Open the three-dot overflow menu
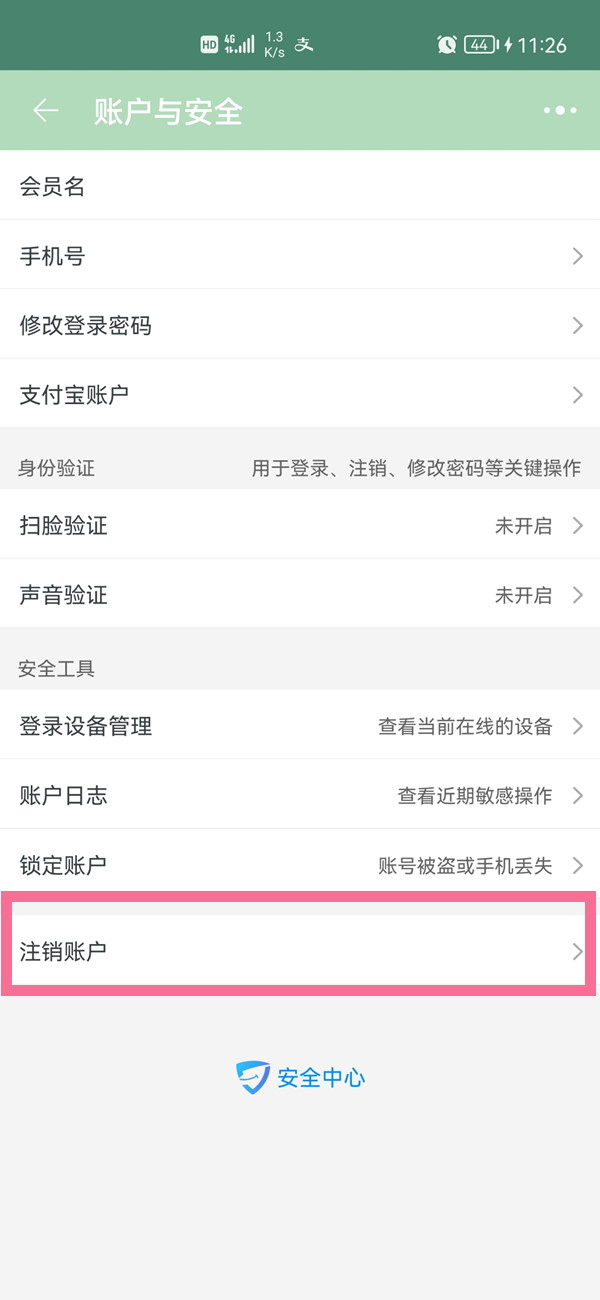 click(560, 110)
